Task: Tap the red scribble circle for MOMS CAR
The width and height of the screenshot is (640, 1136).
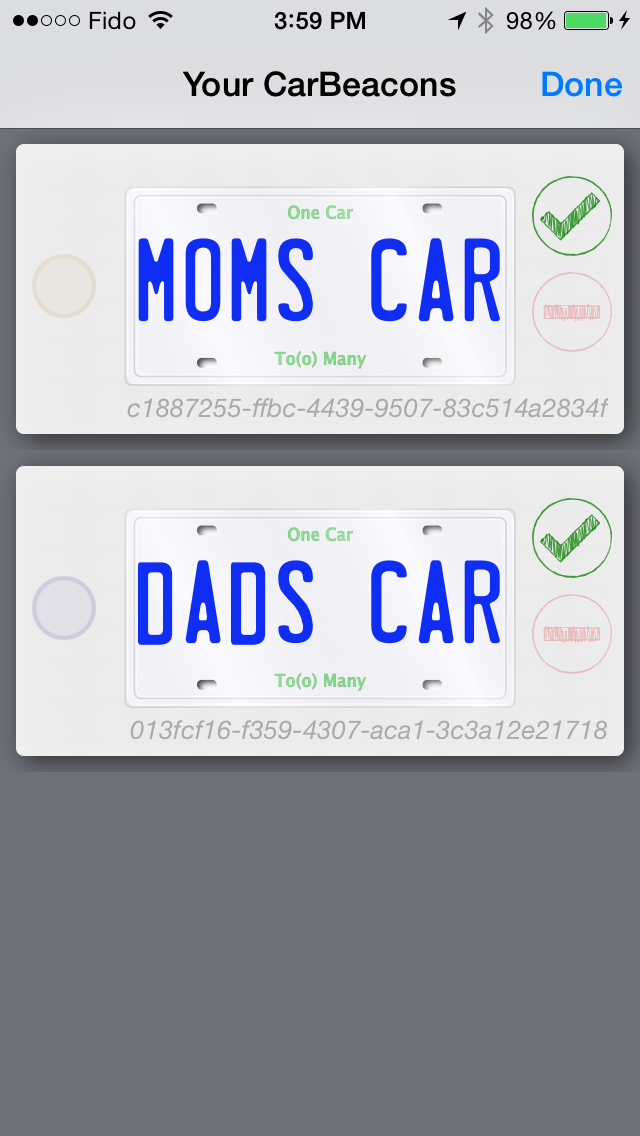Action: point(572,312)
